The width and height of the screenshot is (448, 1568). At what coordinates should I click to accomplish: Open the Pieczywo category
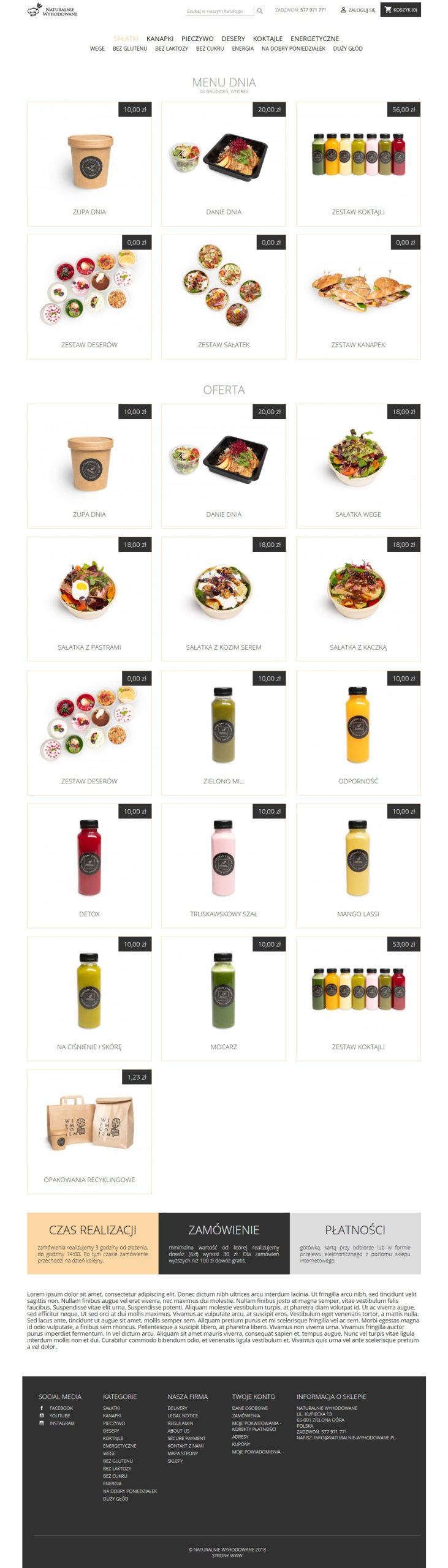tap(197, 39)
